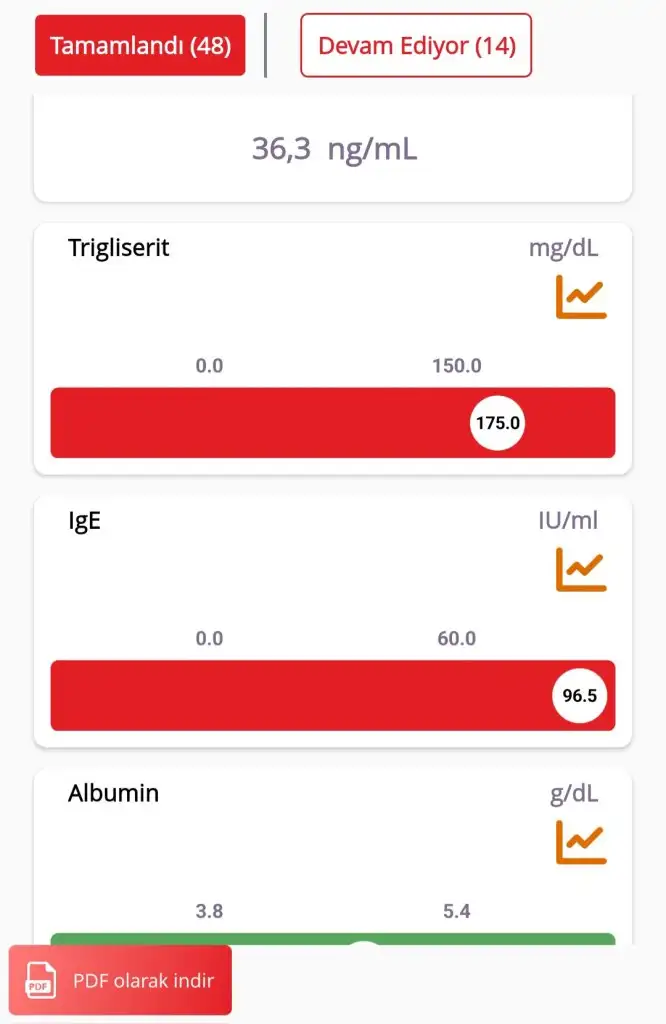Switch to the Devam Ediyor (14) tab
The image size is (666, 1024).
coord(416,46)
